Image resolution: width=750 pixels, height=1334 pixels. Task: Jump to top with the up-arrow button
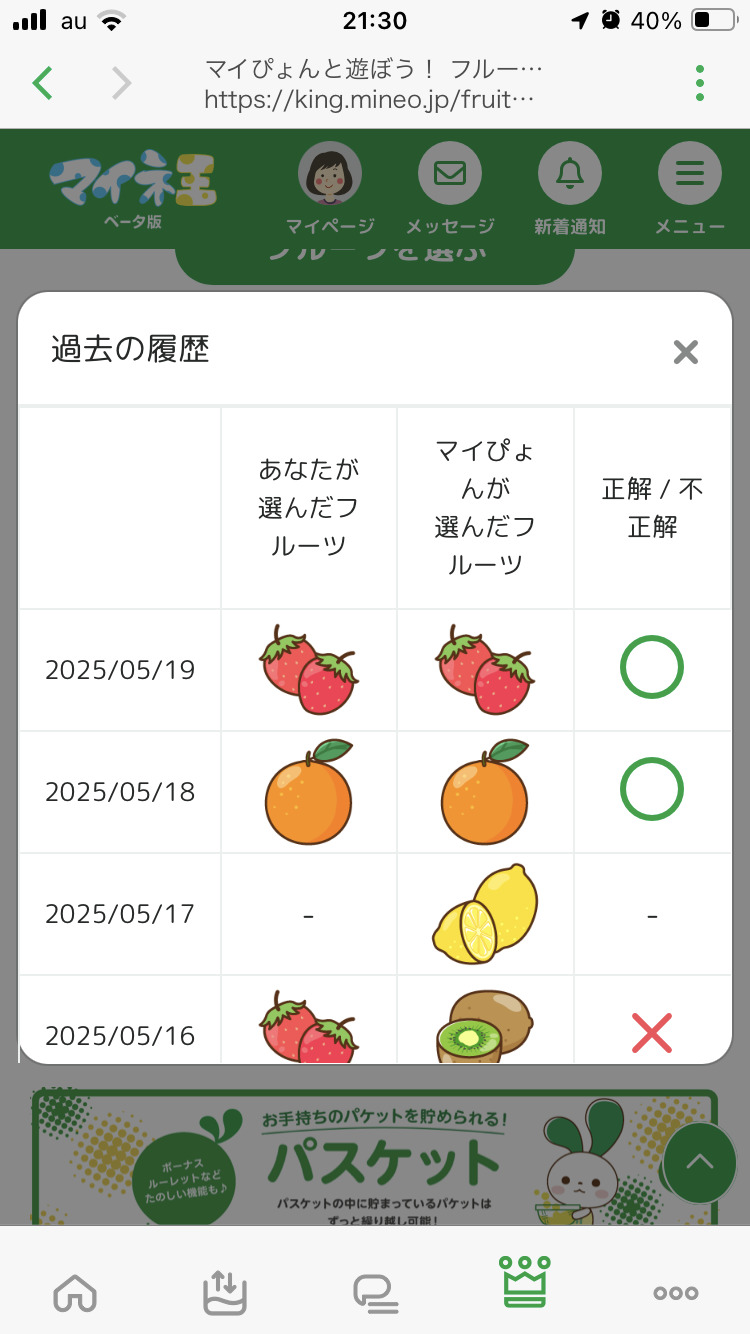699,1161
